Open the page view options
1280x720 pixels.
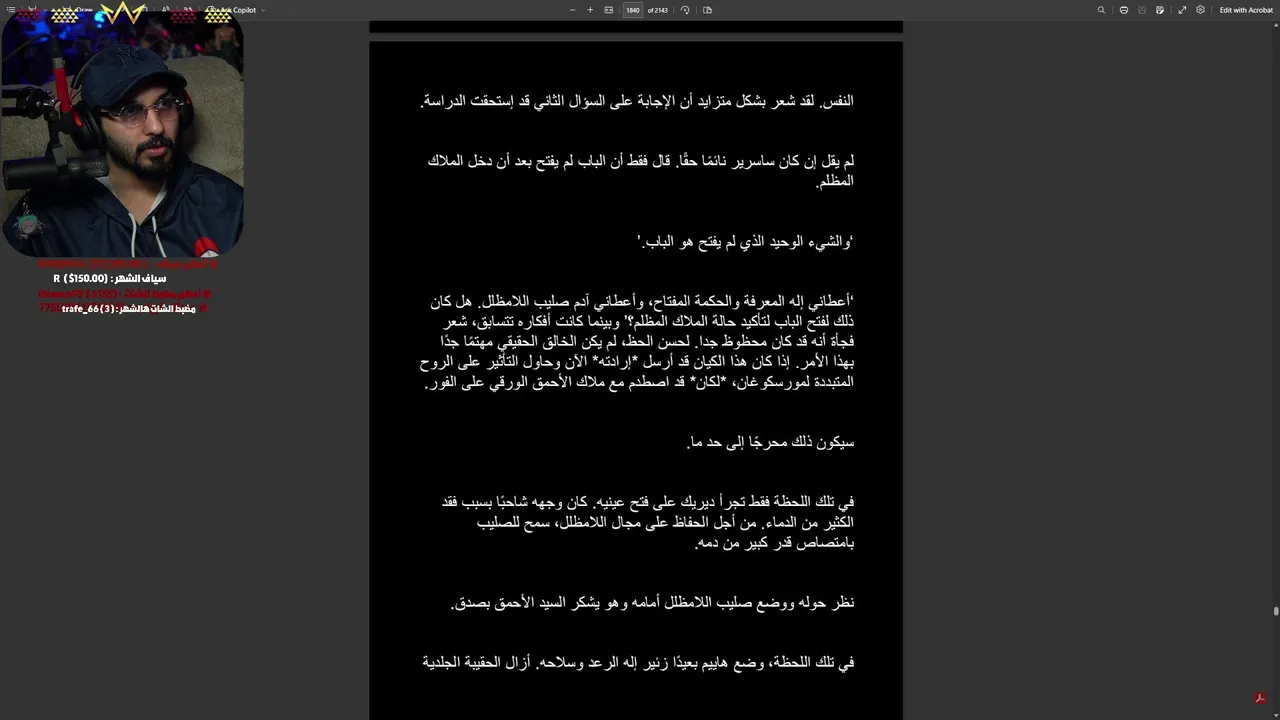click(707, 10)
